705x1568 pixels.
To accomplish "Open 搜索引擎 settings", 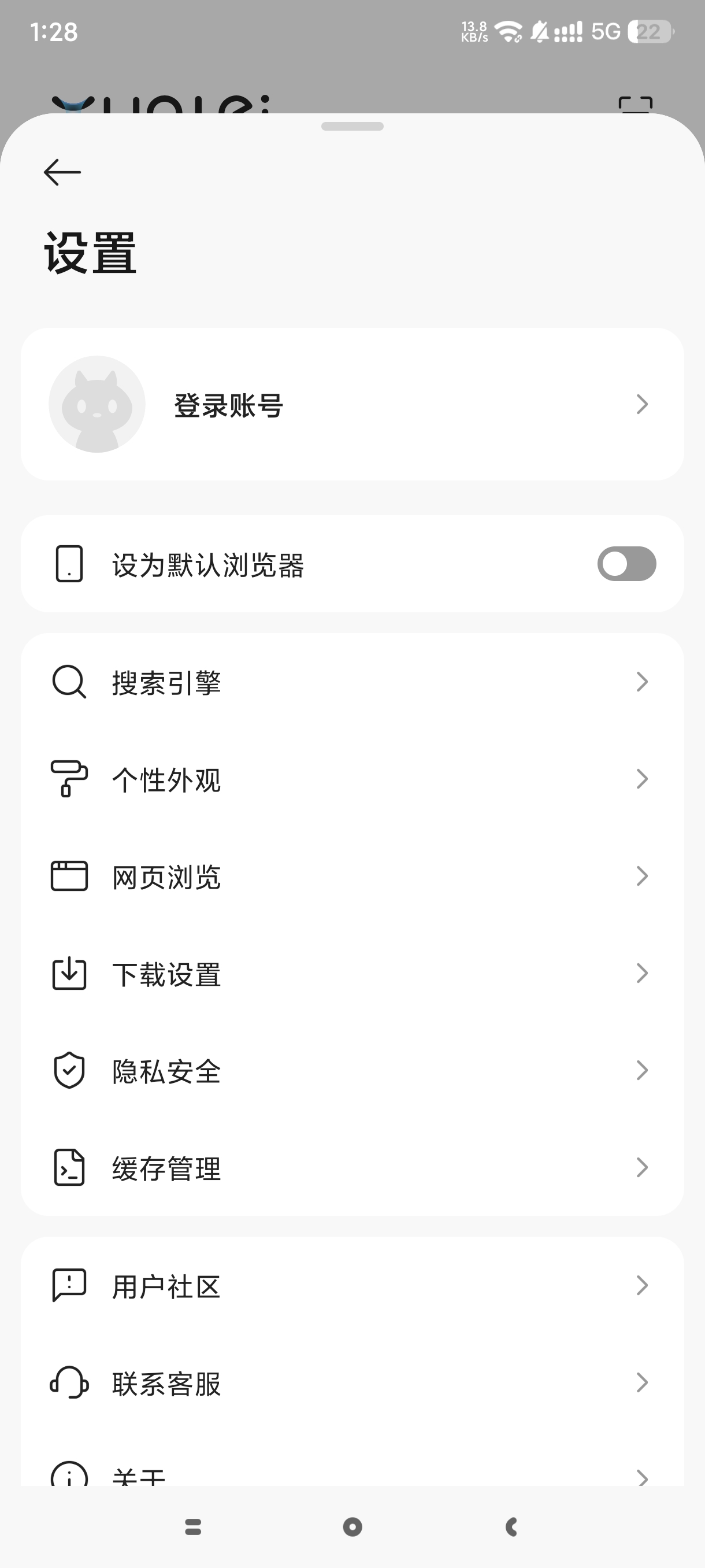I will [351, 682].
